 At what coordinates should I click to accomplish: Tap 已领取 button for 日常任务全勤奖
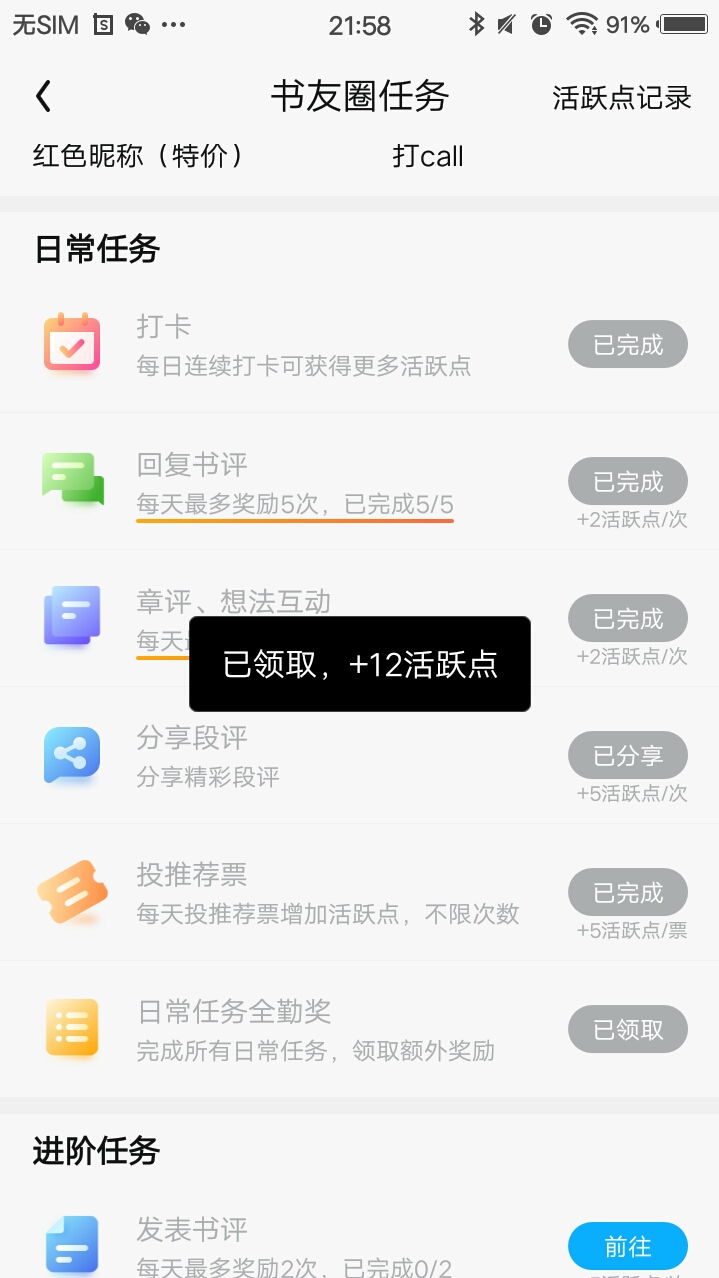[x=627, y=1030]
